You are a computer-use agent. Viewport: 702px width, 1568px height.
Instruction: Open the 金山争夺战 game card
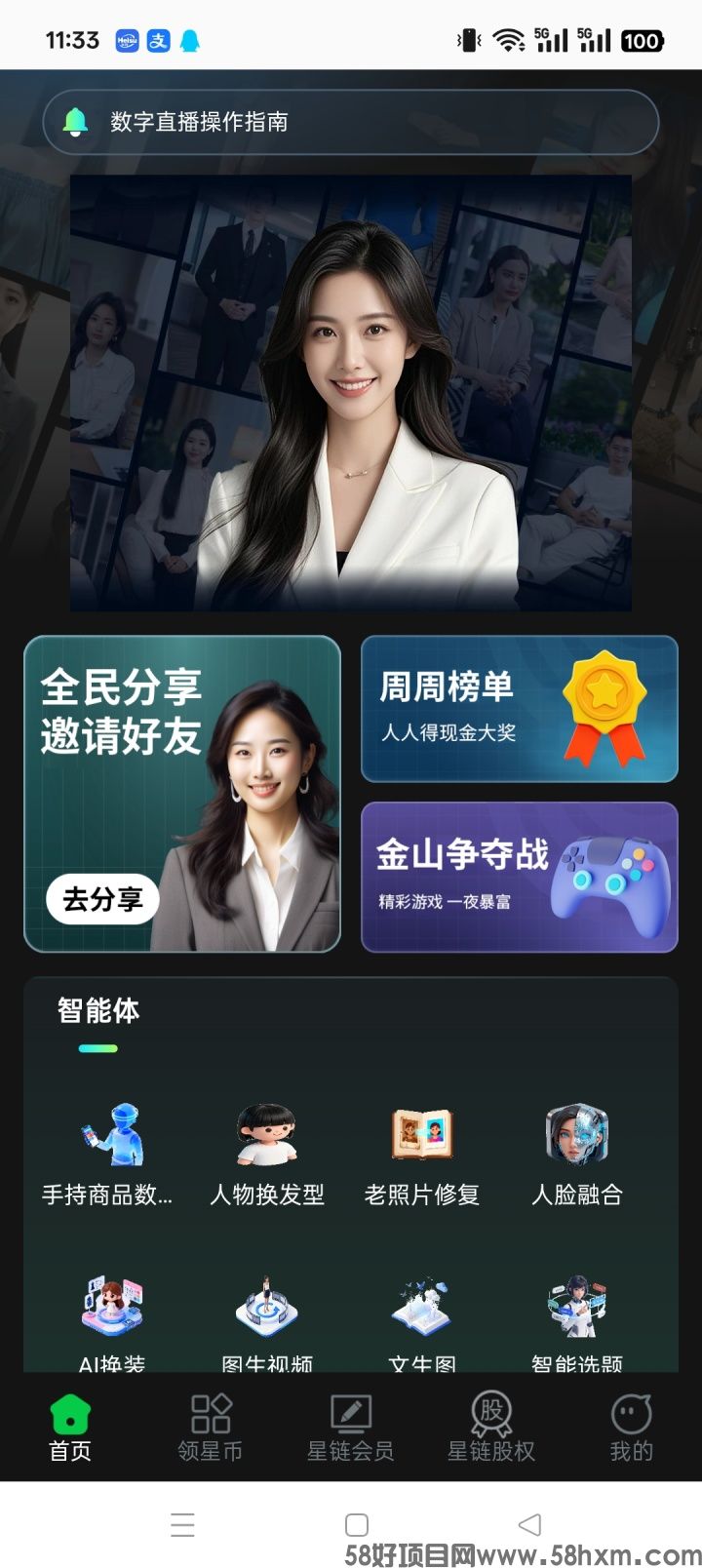pos(519,876)
